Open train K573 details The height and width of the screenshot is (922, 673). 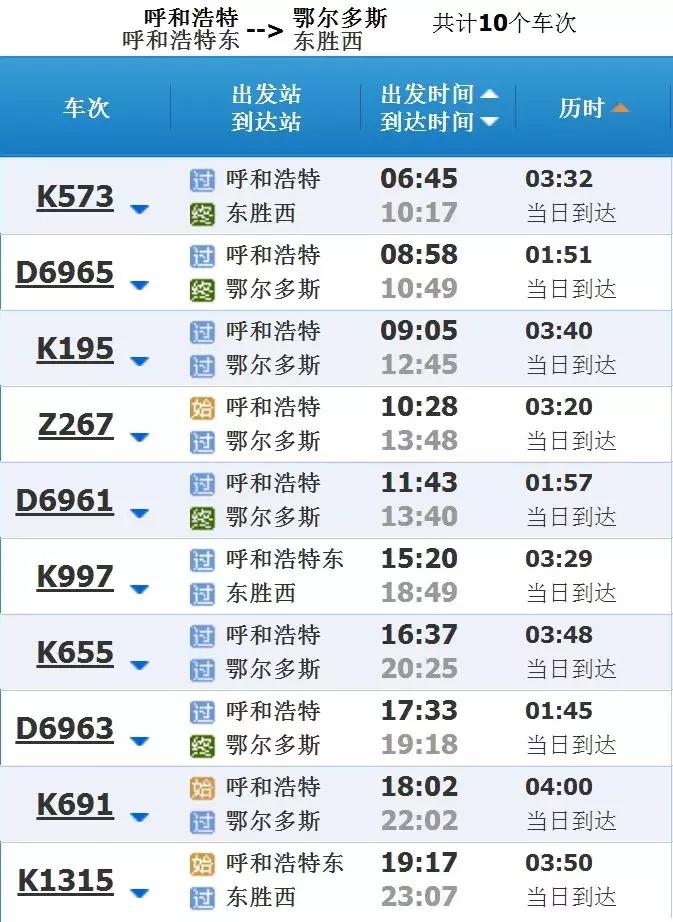click(75, 196)
